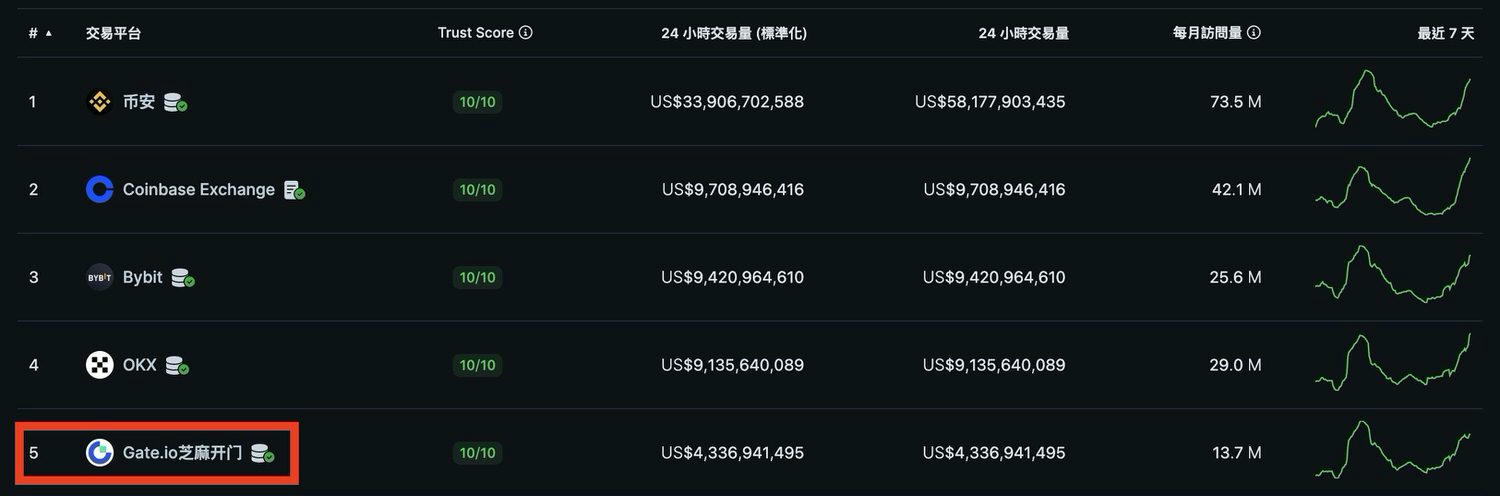Open the Bybit exchange row
Image resolution: width=1500 pixels, height=496 pixels.
(x=142, y=277)
